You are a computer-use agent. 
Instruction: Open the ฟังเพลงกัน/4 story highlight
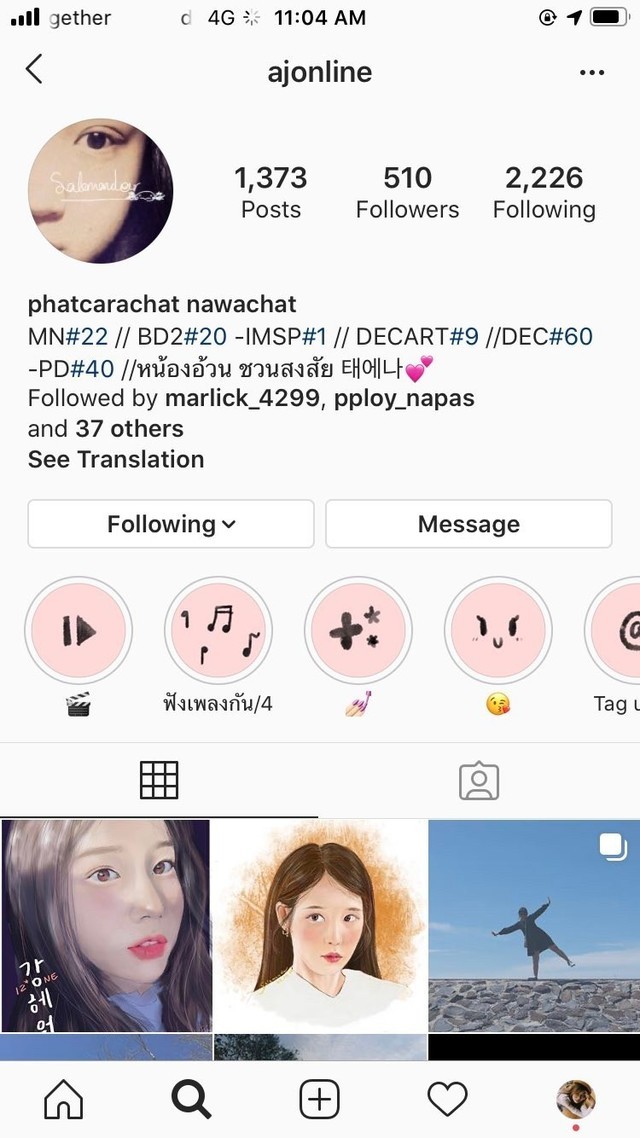pyautogui.click(x=218, y=631)
